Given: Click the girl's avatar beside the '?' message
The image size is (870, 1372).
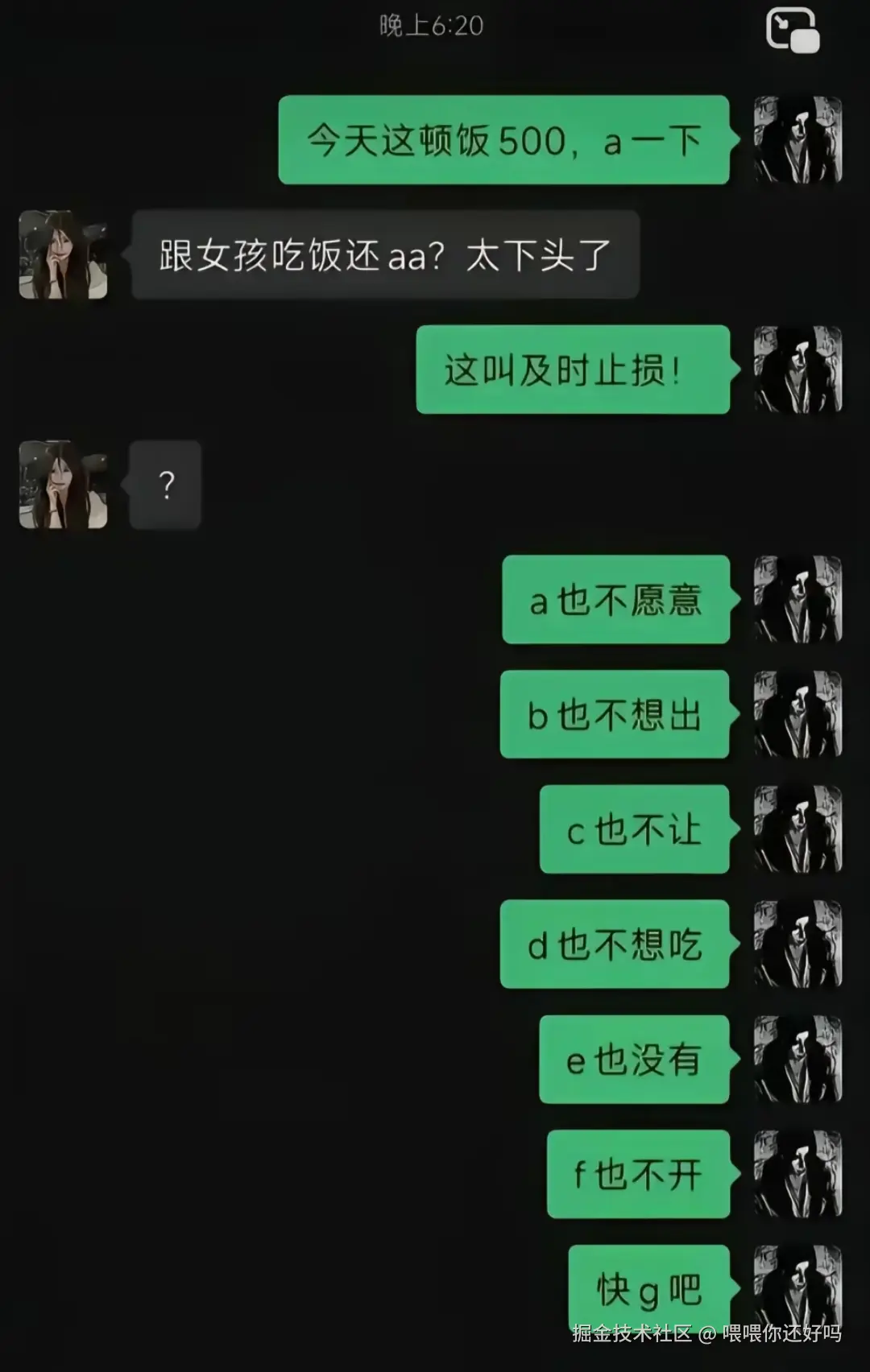Looking at the screenshot, I should tap(63, 483).
